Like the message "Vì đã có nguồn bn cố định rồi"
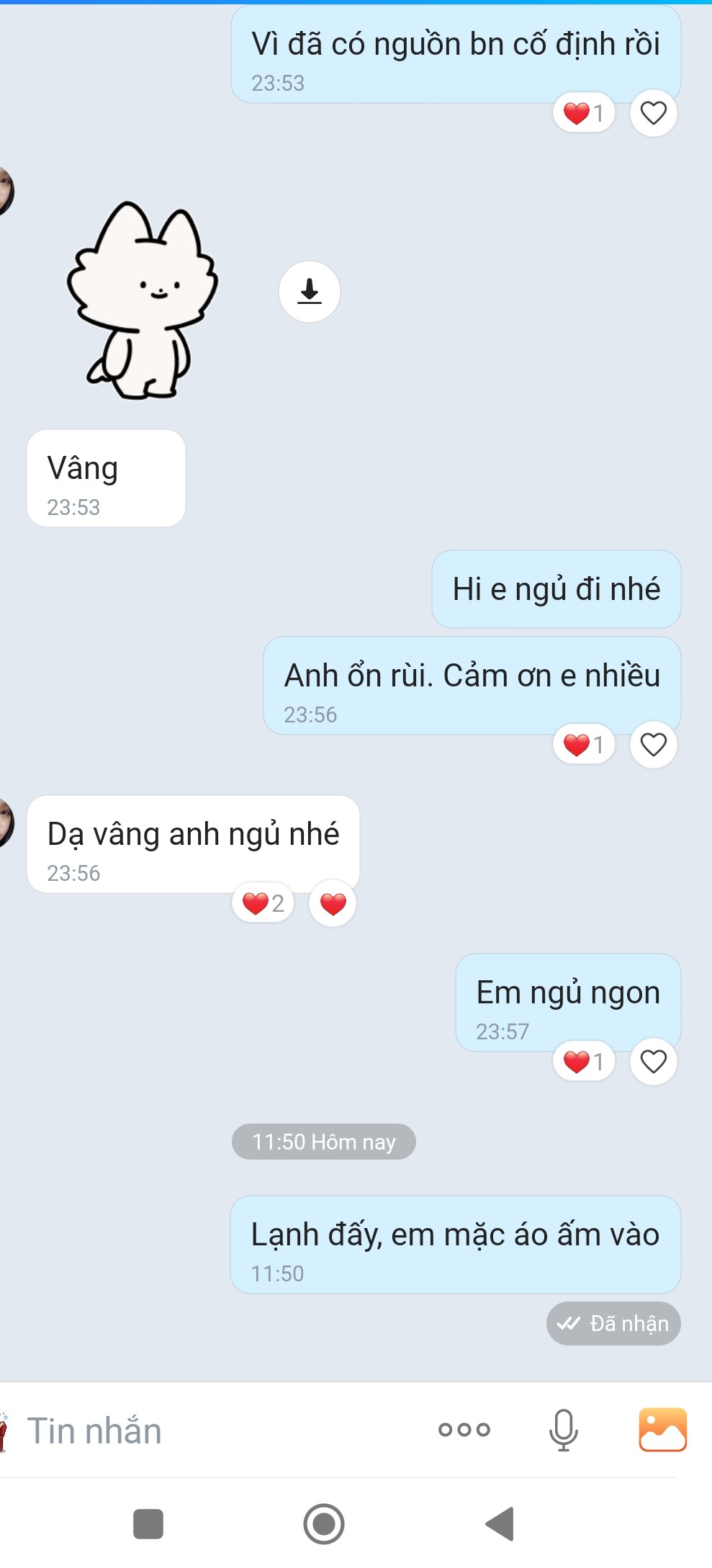 [x=653, y=113]
